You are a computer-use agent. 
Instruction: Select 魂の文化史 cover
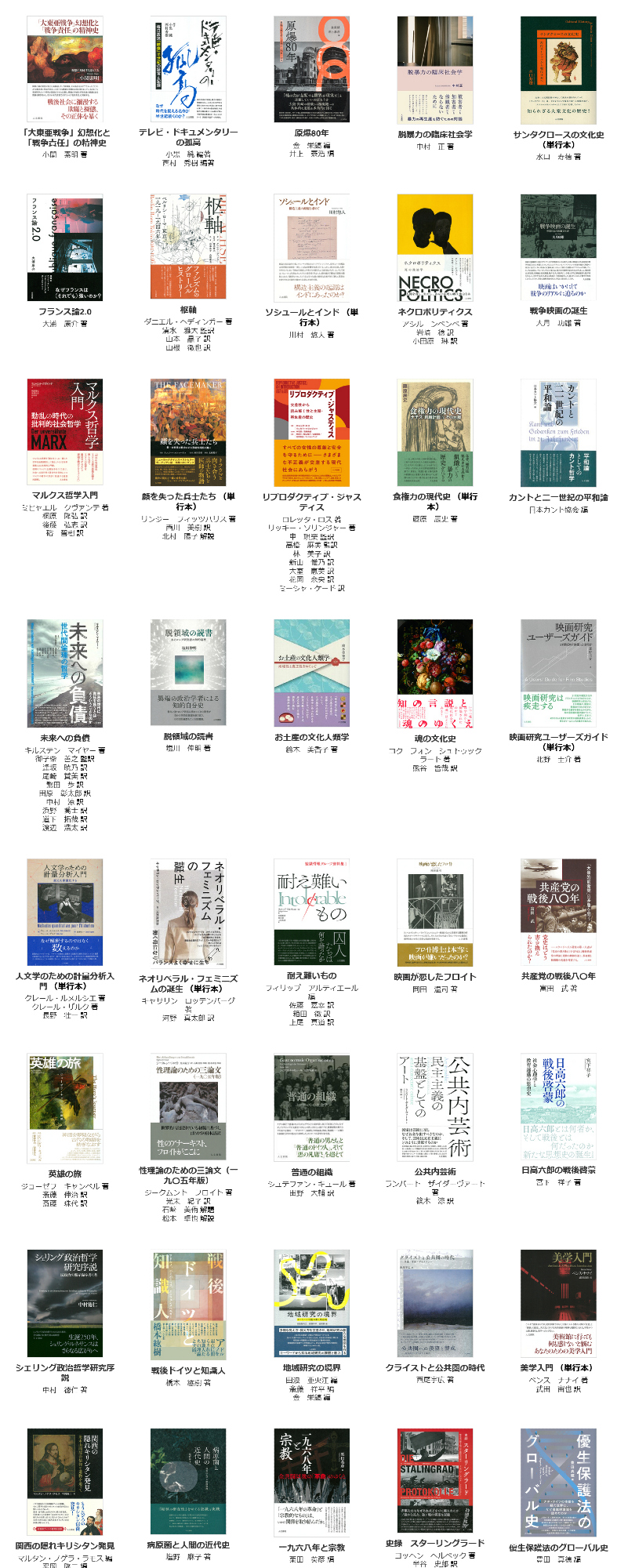(x=434, y=673)
